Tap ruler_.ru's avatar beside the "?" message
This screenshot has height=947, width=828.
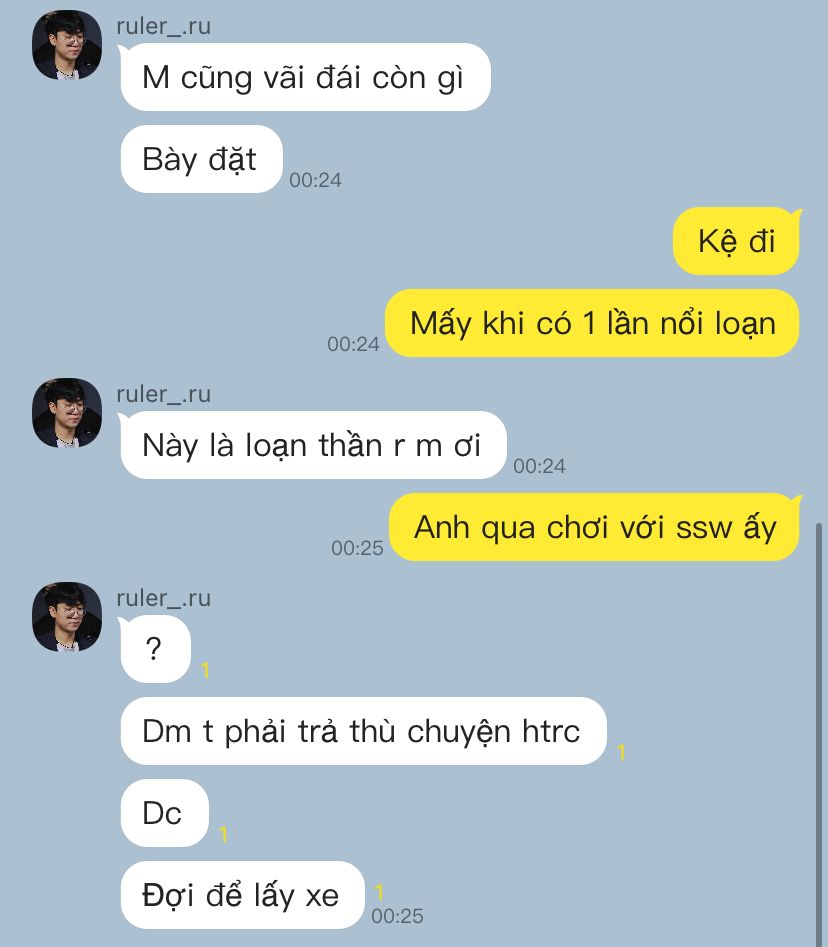67,617
